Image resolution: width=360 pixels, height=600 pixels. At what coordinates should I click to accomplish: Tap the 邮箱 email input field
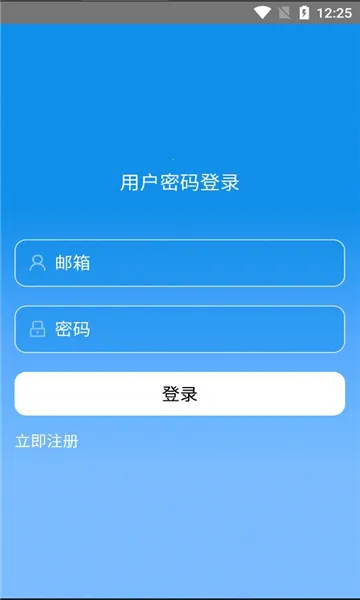coord(180,263)
